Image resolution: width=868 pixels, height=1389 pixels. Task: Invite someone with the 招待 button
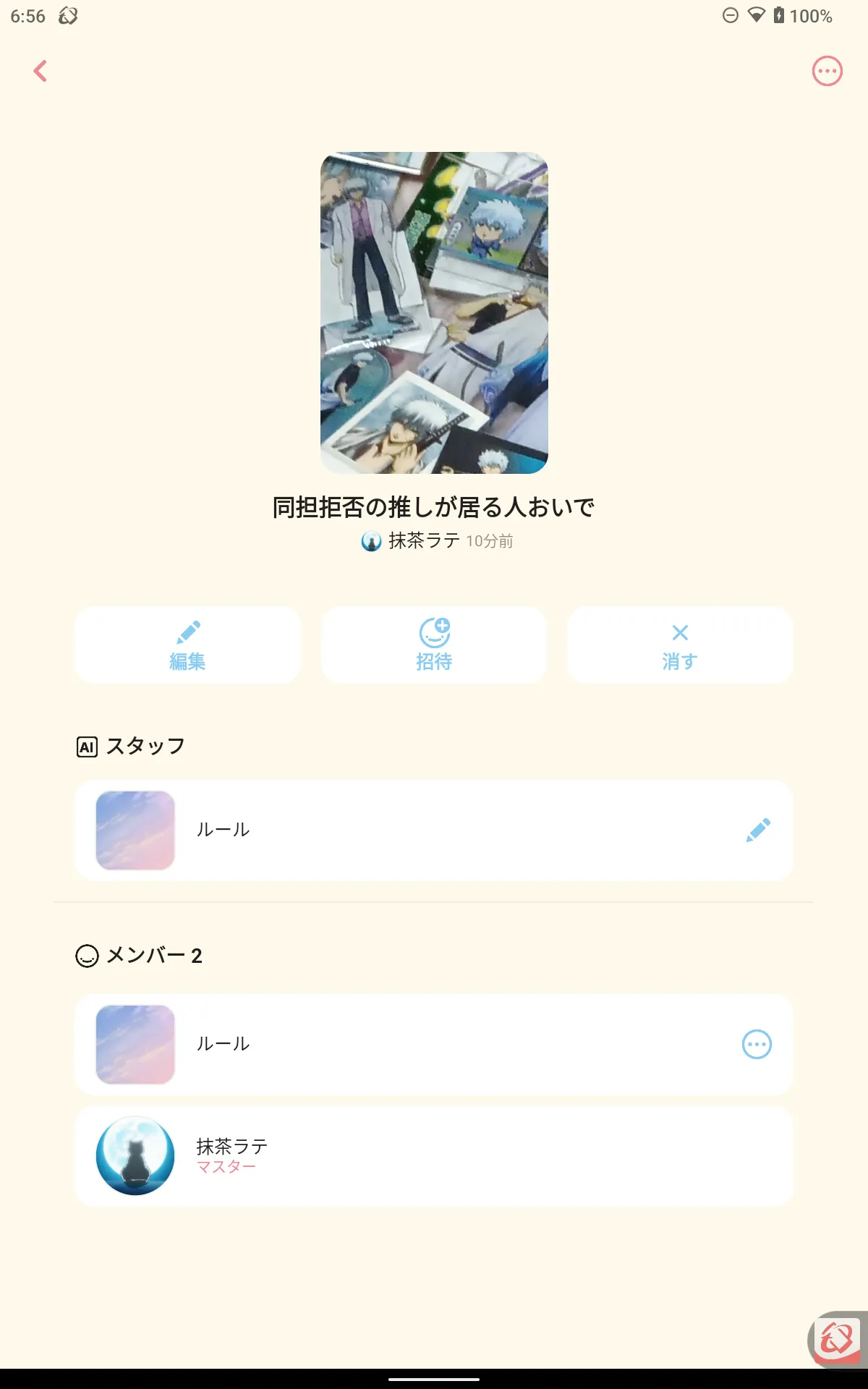[x=434, y=645]
